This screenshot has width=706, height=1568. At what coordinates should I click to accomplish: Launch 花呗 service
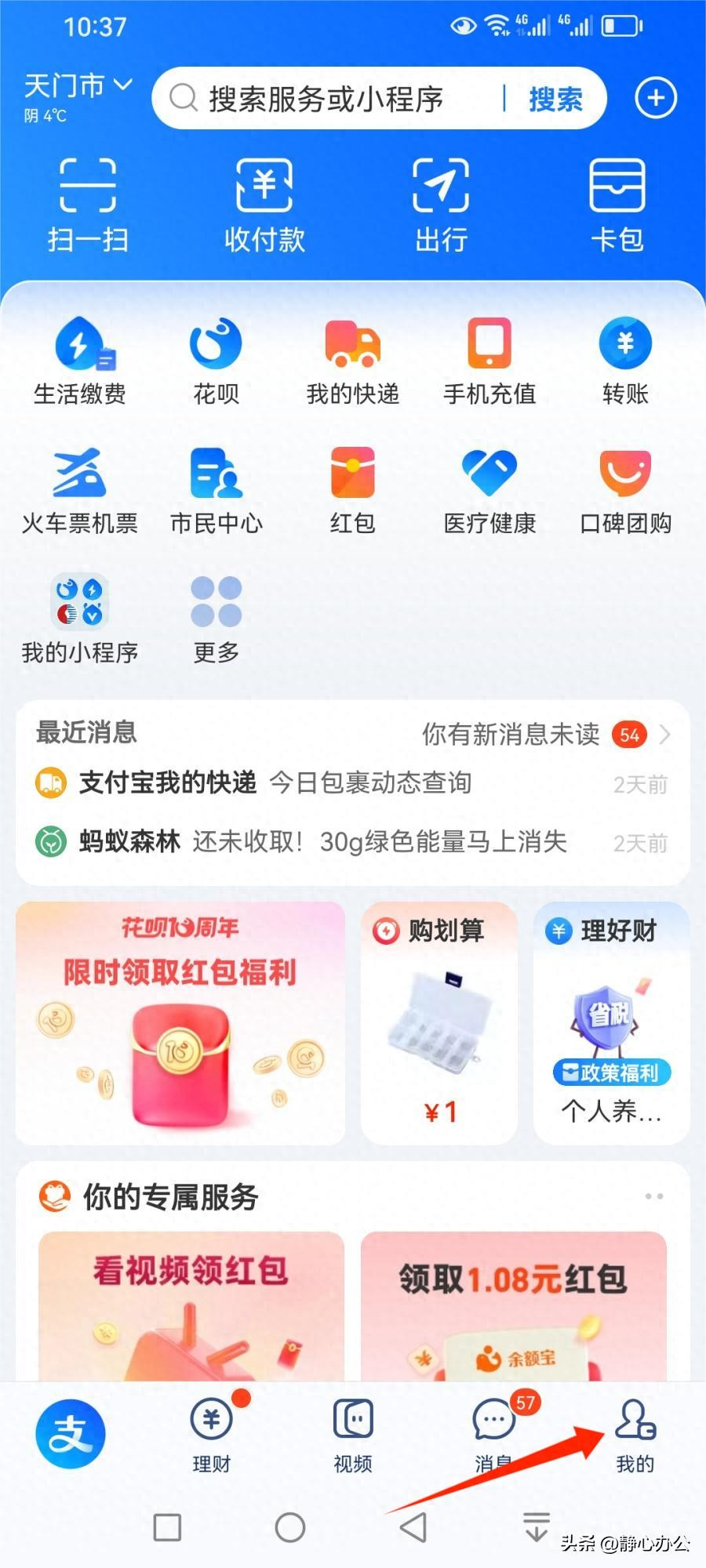216,361
